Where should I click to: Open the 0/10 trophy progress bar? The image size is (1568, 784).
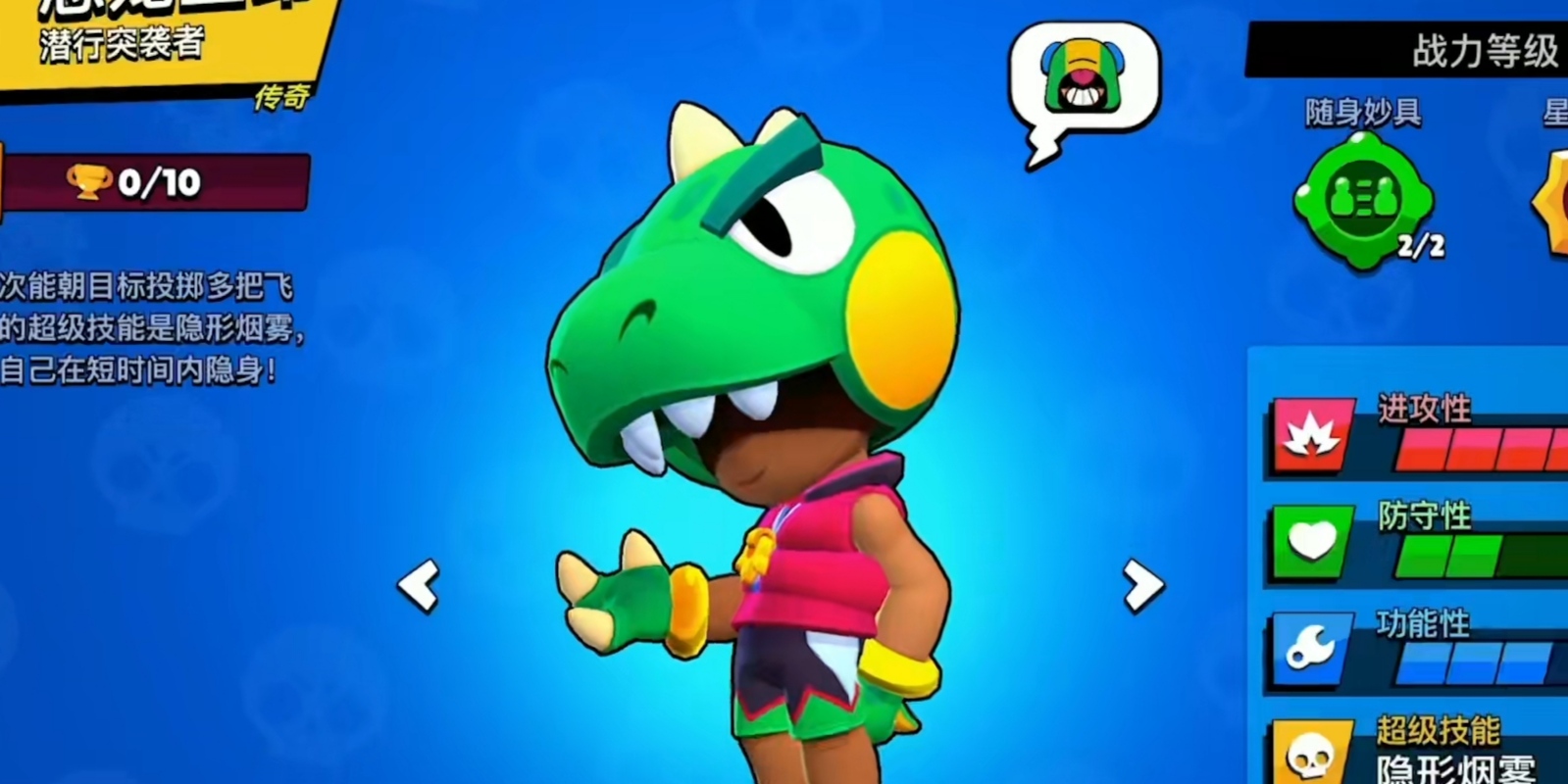(157, 182)
